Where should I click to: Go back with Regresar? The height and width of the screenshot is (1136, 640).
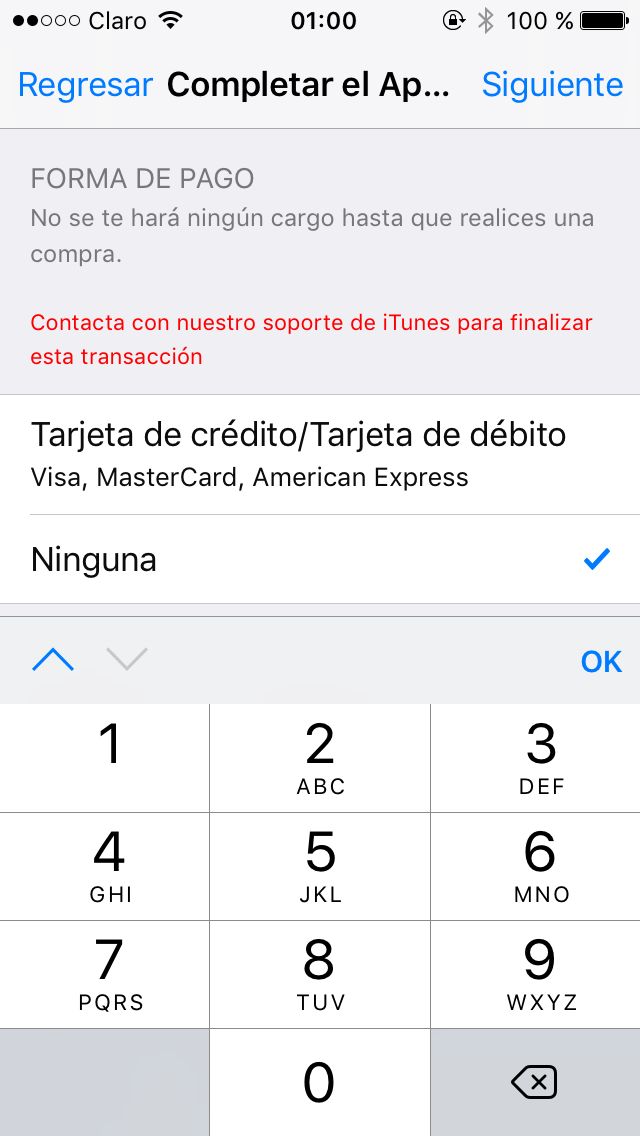(x=85, y=85)
